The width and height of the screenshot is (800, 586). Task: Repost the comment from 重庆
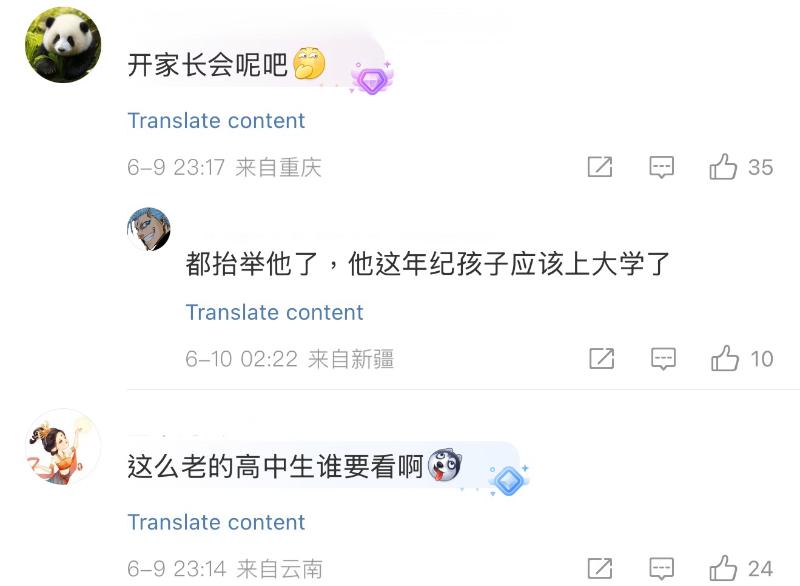pyautogui.click(x=600, y=167)
